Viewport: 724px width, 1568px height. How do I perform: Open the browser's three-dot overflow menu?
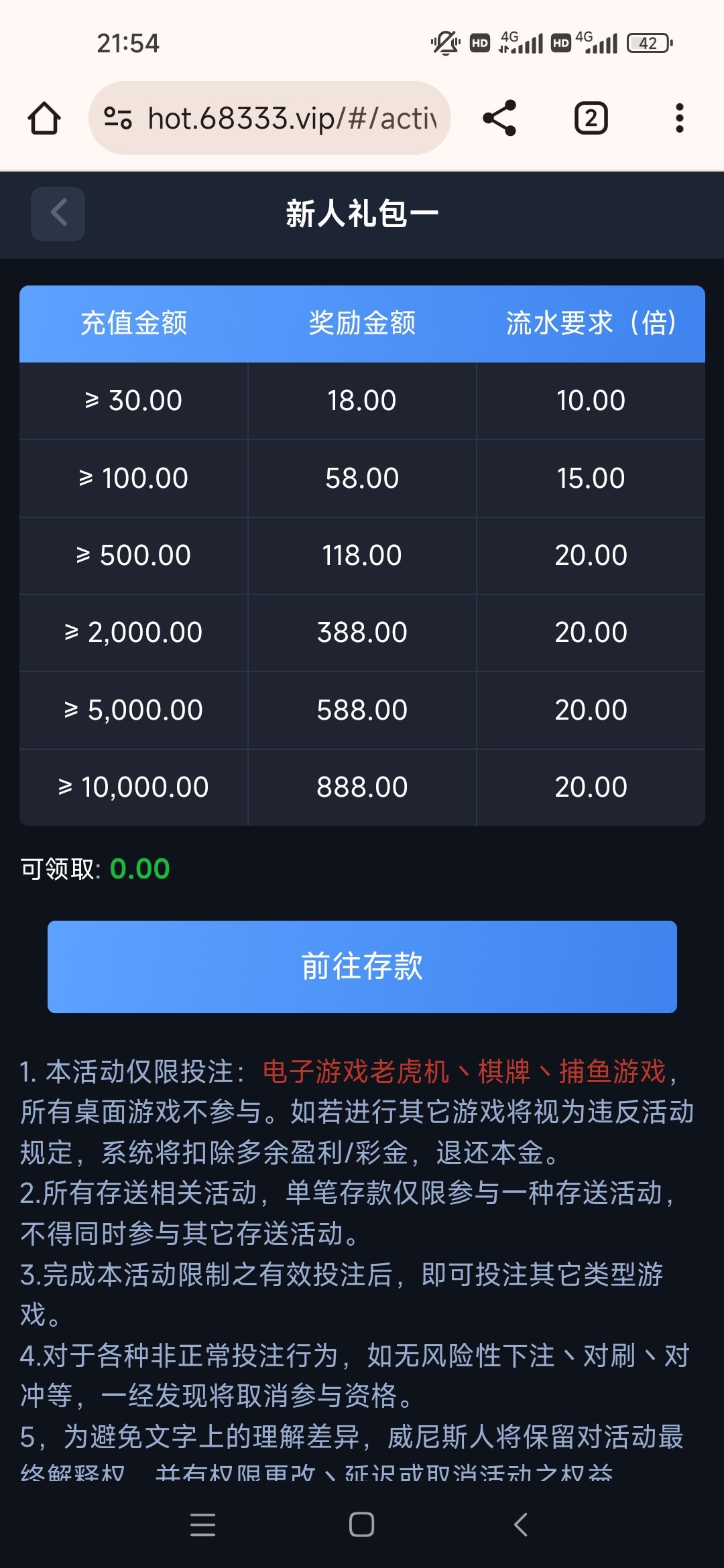[x=679, y=119]
